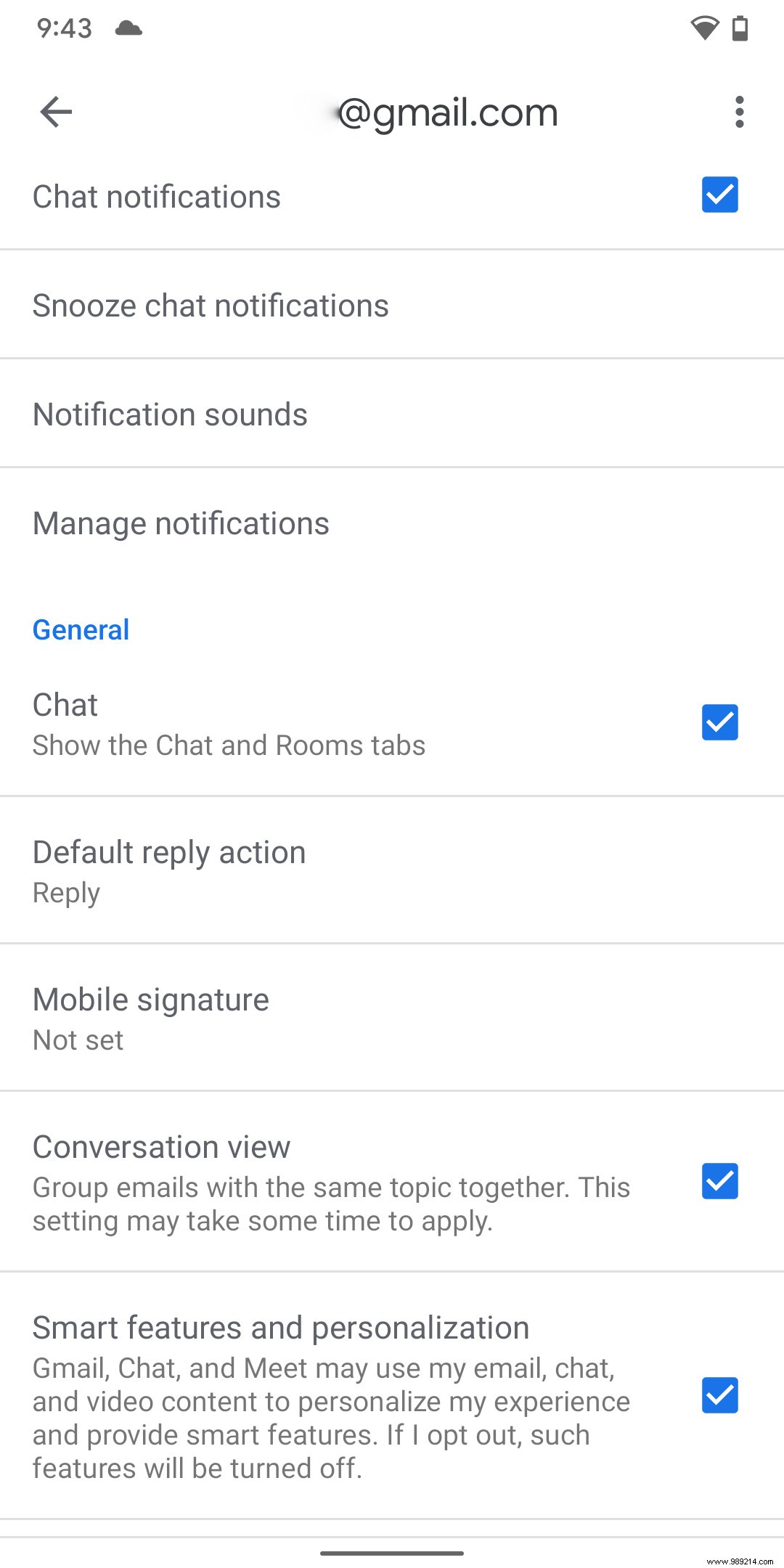Open the three-dot overflow menu
The height and width of the screenshot is (1568, 784).
pos(739,111)
